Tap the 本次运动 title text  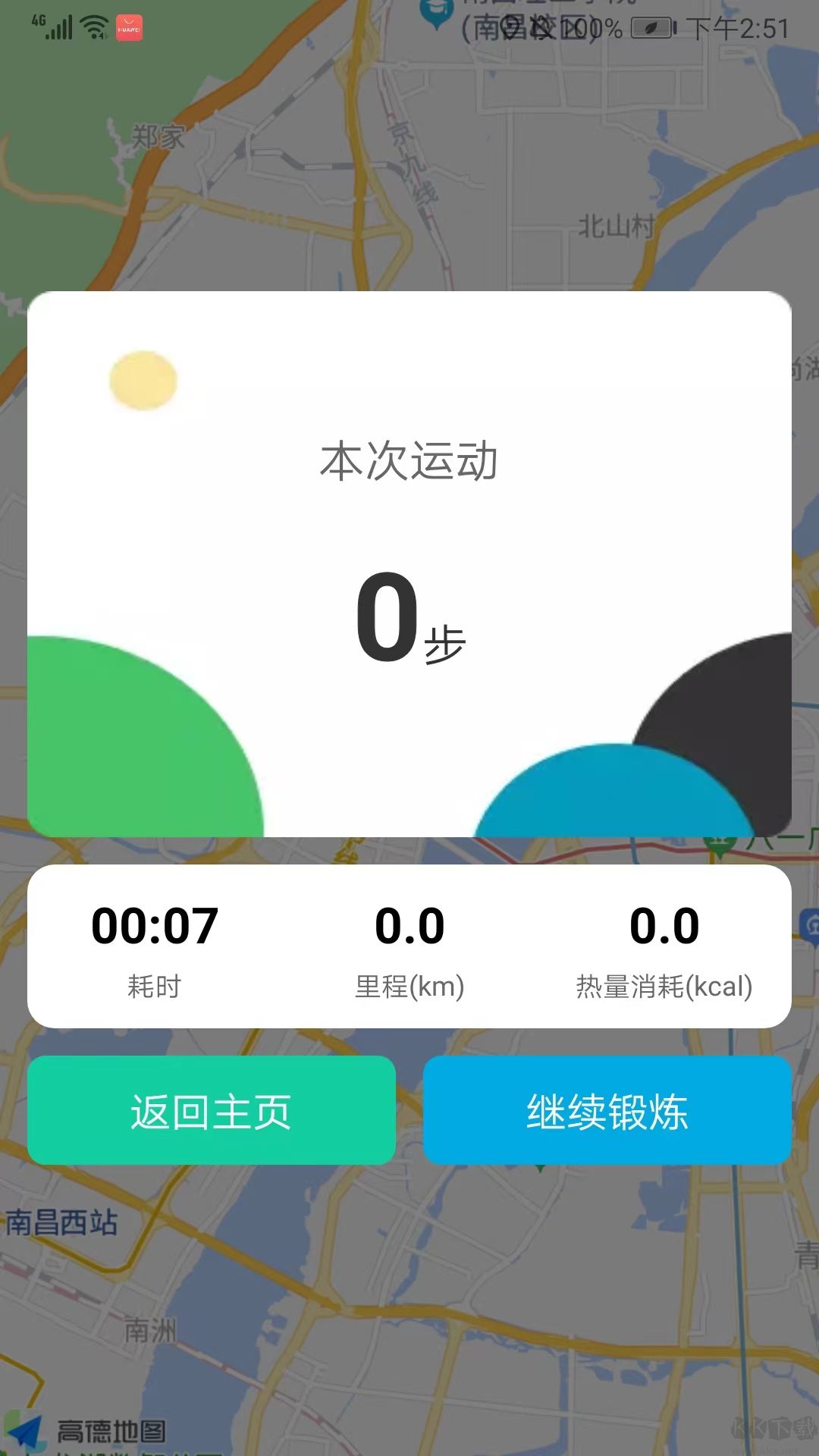pos(409,461)
